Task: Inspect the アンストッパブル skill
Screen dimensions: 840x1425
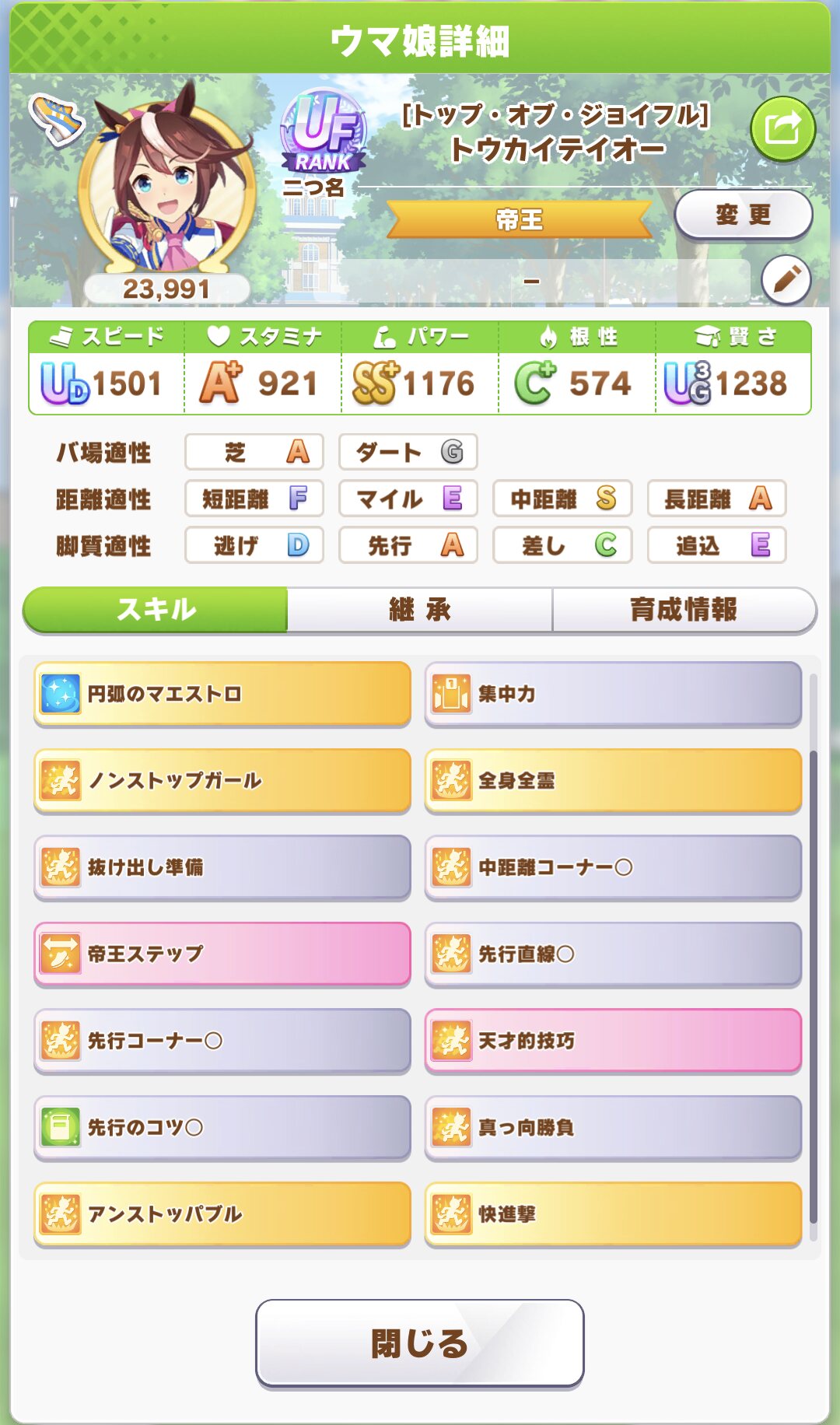Action: tap(222, 1214)
